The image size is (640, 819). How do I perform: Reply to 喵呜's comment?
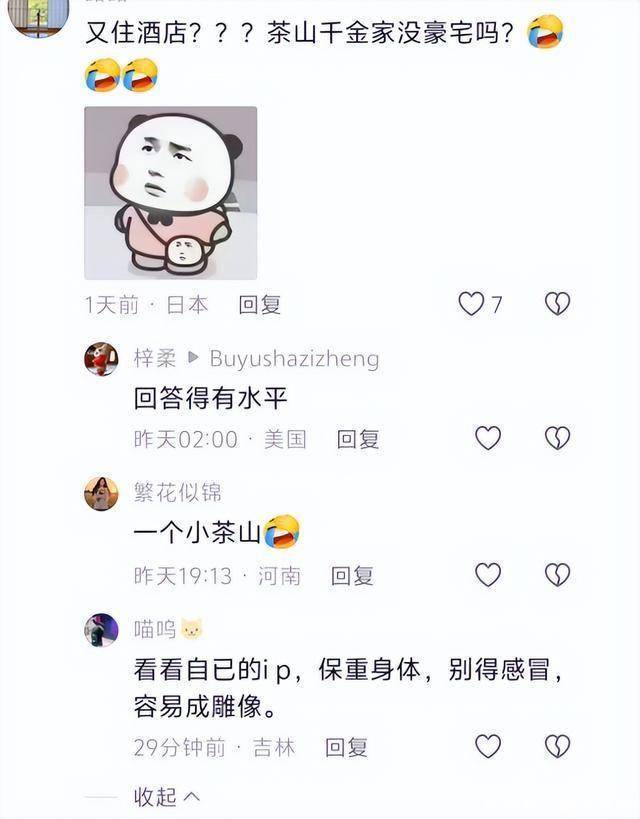346,747
